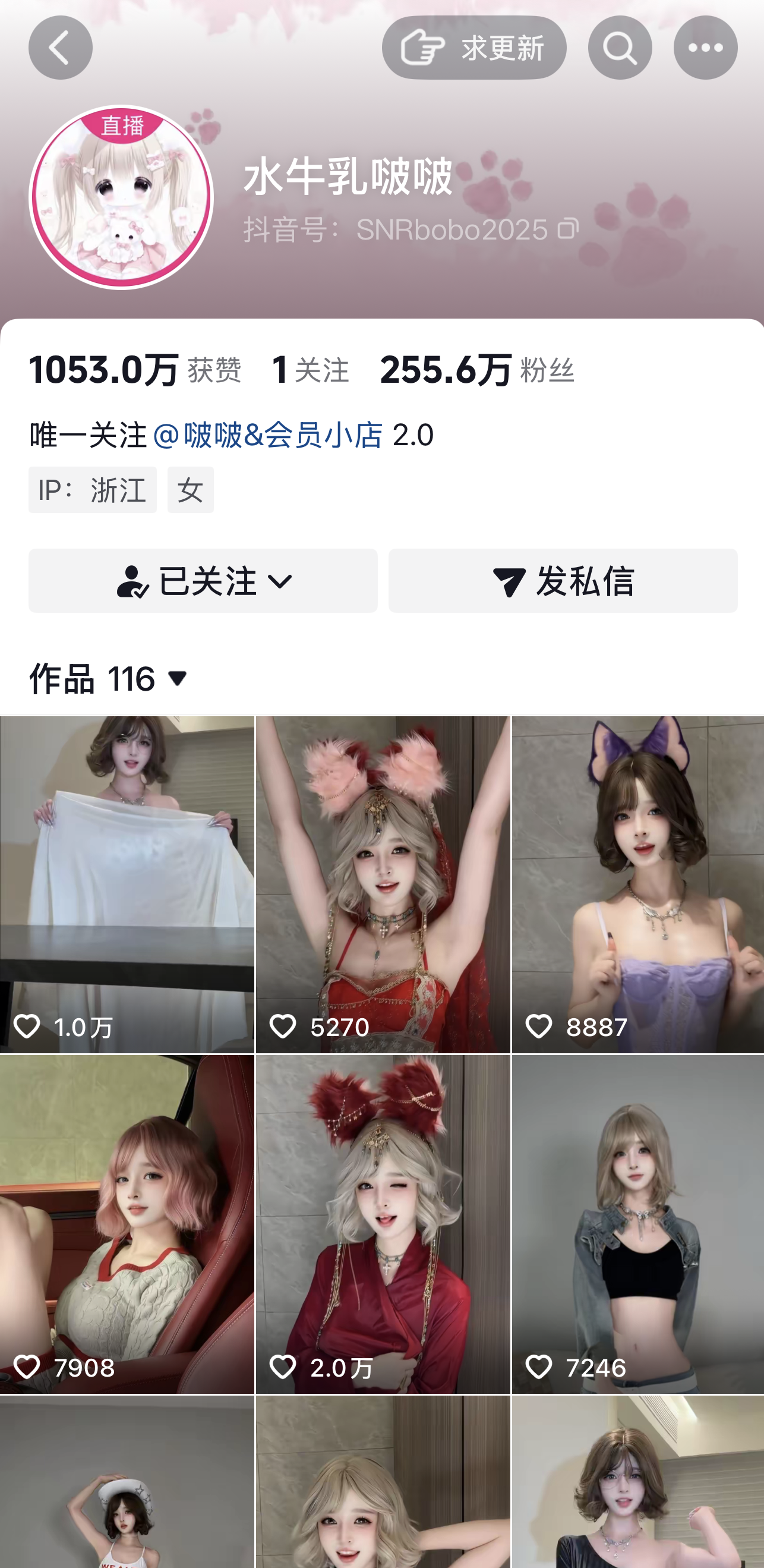
Task: Open the more options menu
Action: tap(706, 48)
